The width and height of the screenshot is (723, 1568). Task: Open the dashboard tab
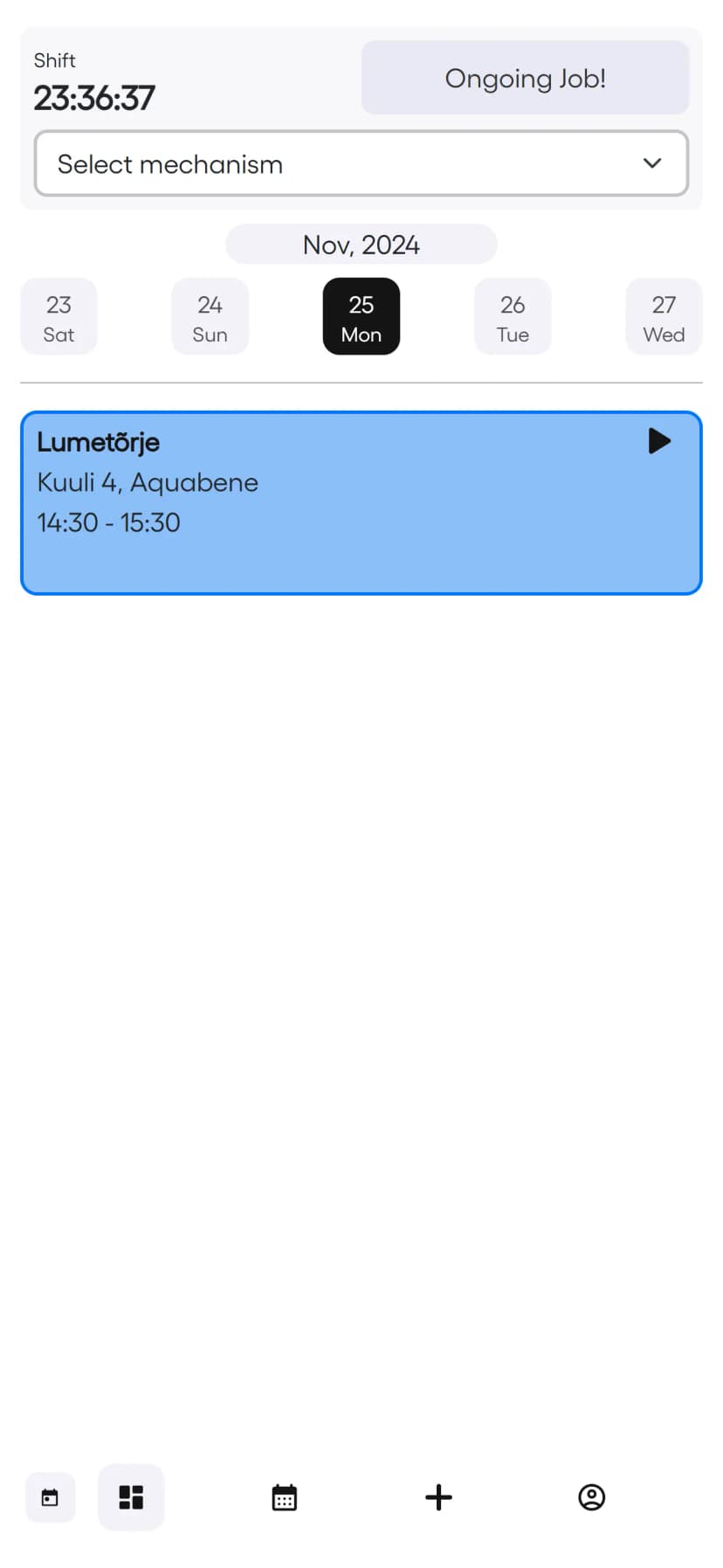pyautogui.click(x=131, y=1497)
